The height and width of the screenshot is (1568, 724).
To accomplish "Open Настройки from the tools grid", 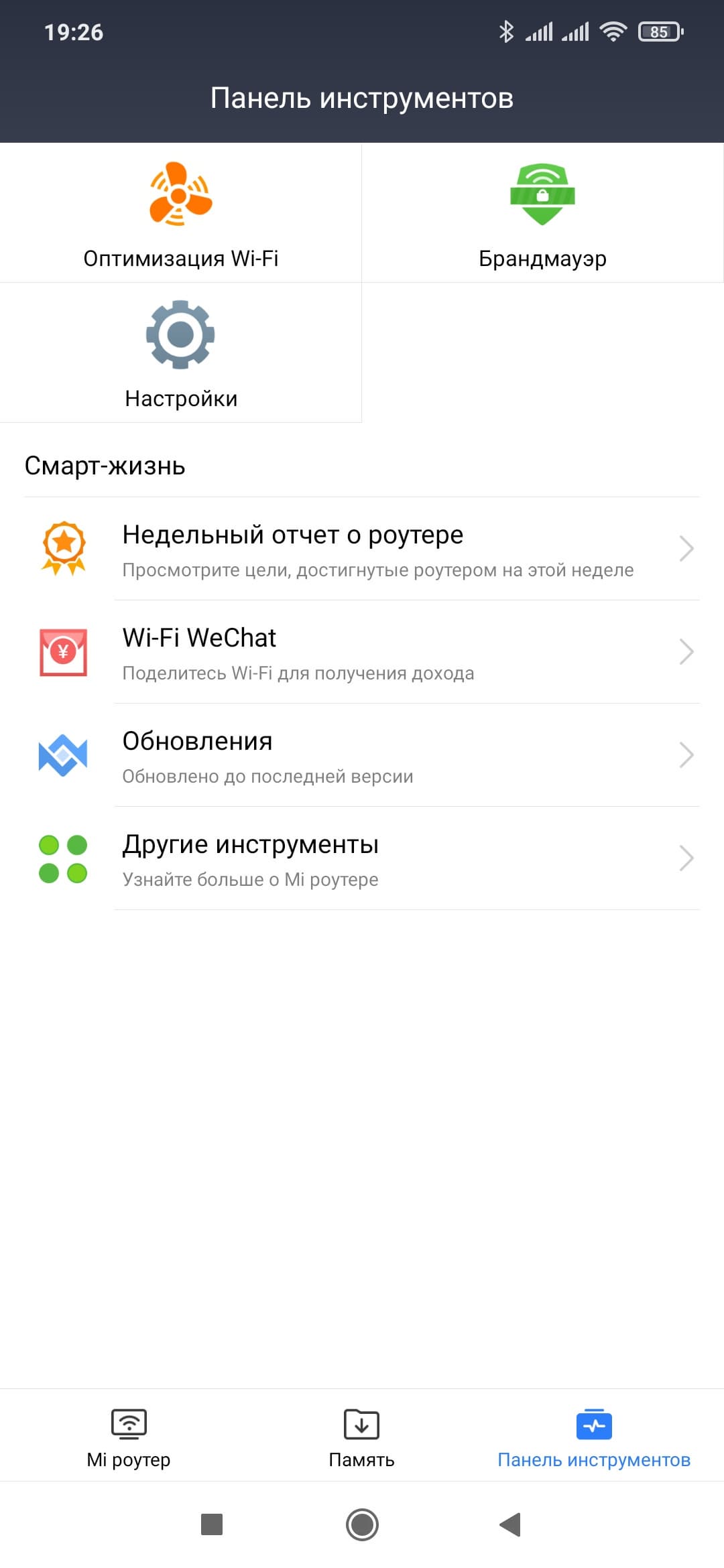I will pos(180,353).
